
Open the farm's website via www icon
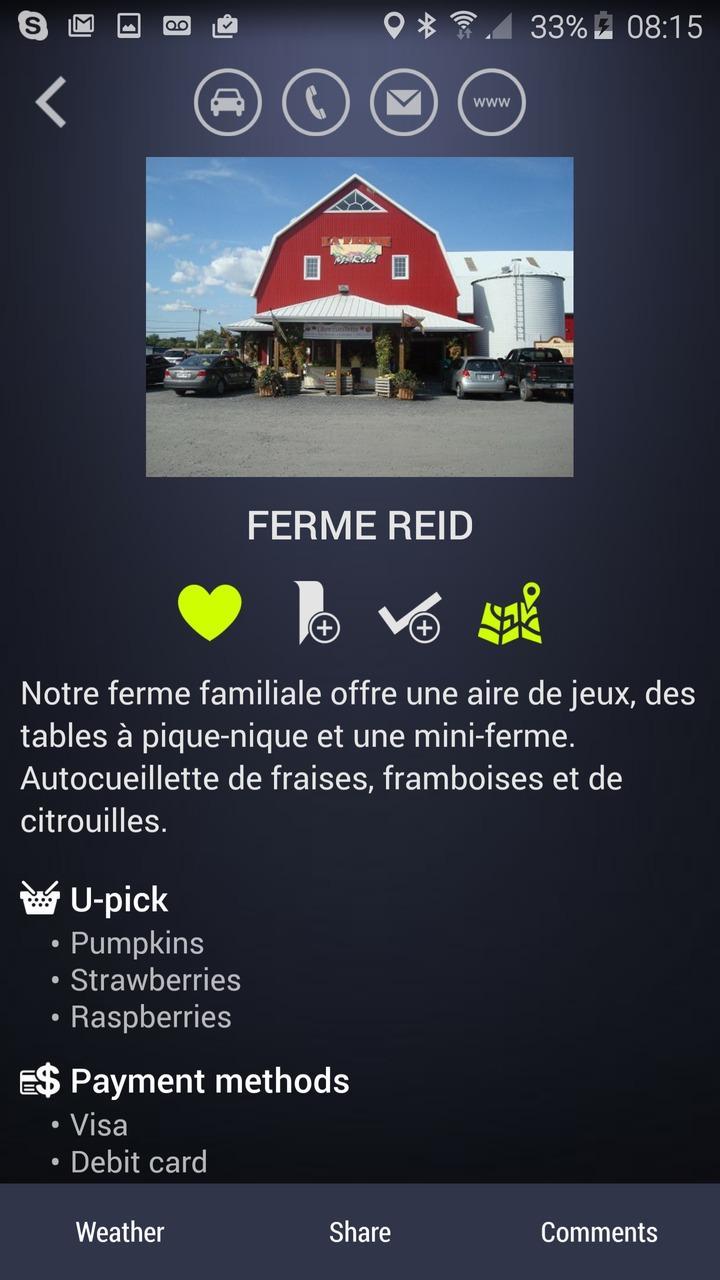coord(492,102)
